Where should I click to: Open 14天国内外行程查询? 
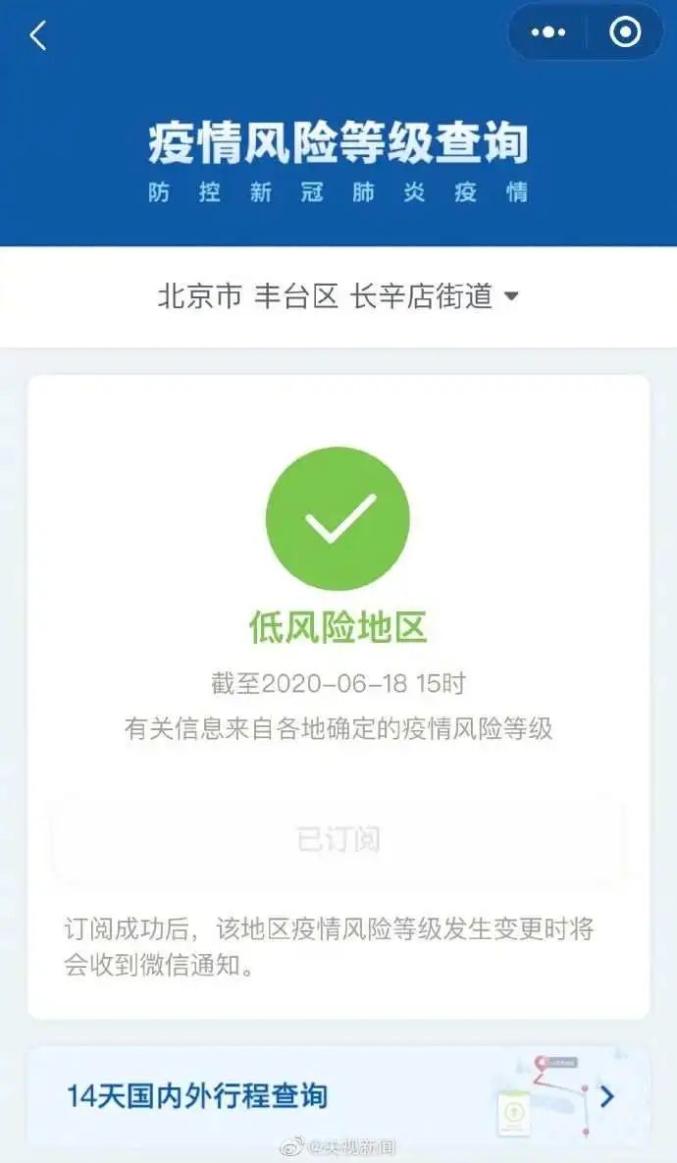pos(338,1096)
